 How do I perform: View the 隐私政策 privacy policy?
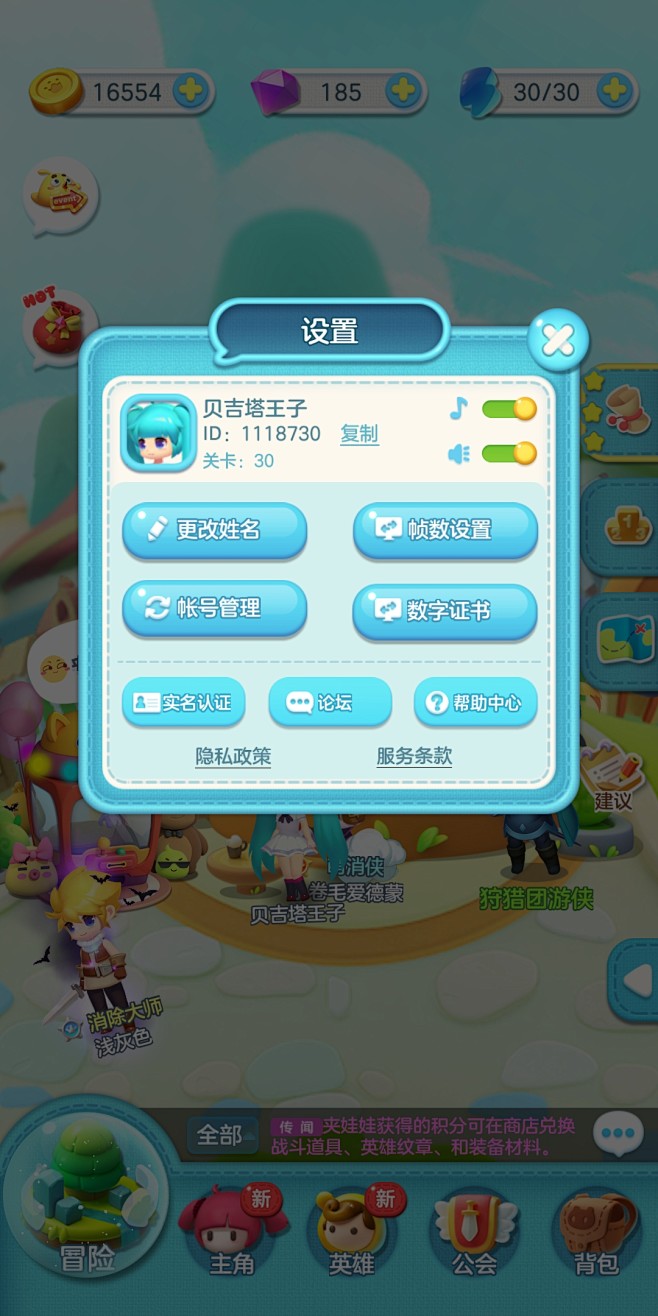click(x=233, y=757)
